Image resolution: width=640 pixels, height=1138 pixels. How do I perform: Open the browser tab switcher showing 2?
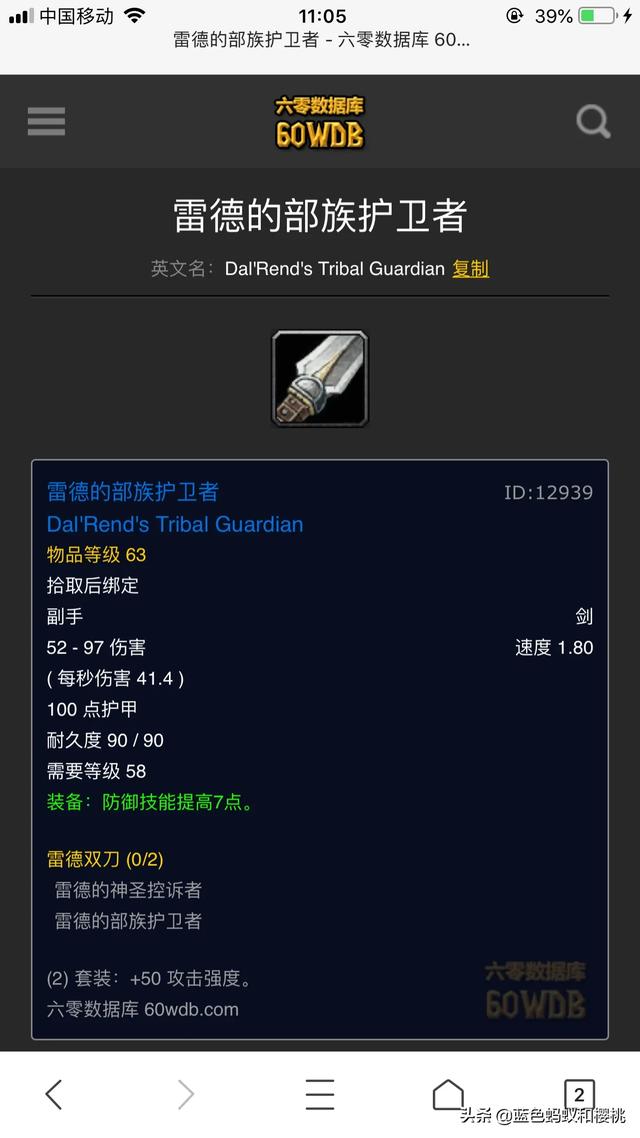[x=579, y=1094]
